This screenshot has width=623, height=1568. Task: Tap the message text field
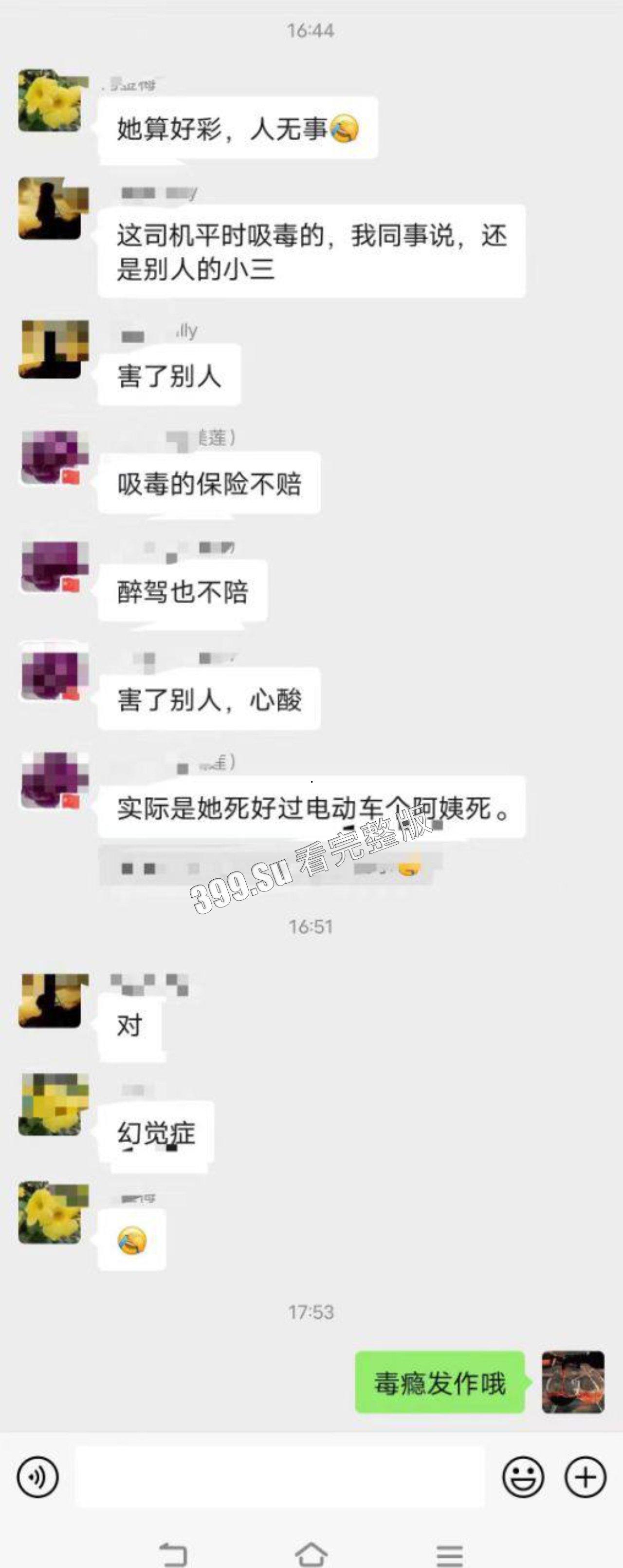click(280, 1477)
